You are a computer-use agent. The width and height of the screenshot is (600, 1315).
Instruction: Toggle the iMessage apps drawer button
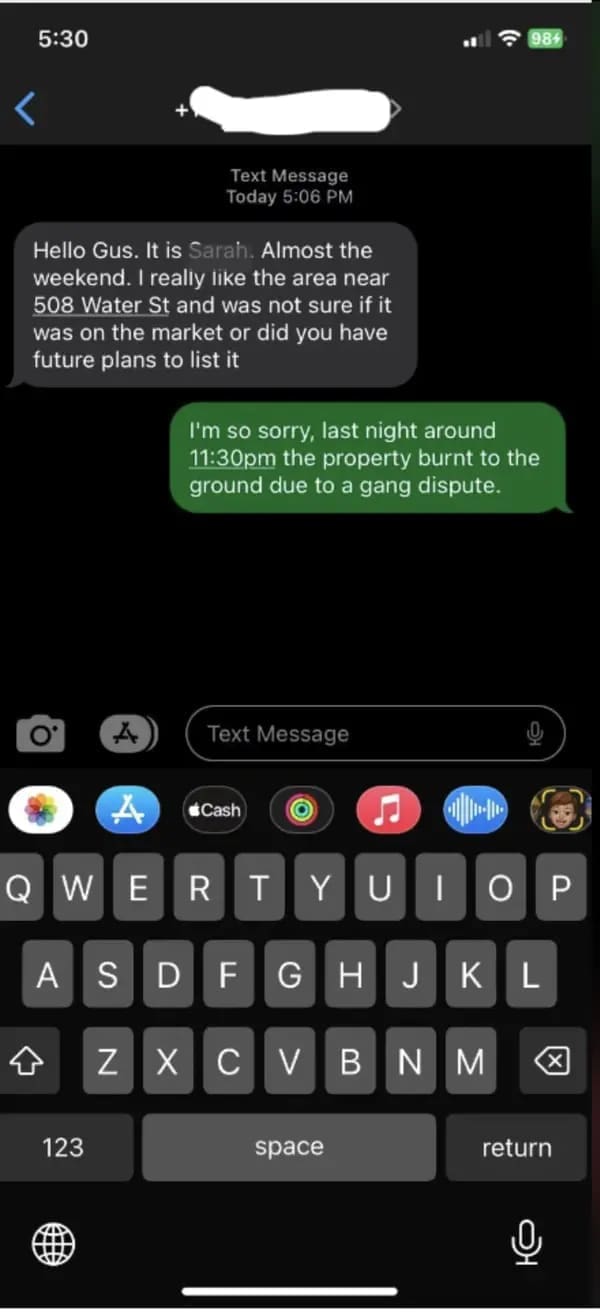click(128, 733)
